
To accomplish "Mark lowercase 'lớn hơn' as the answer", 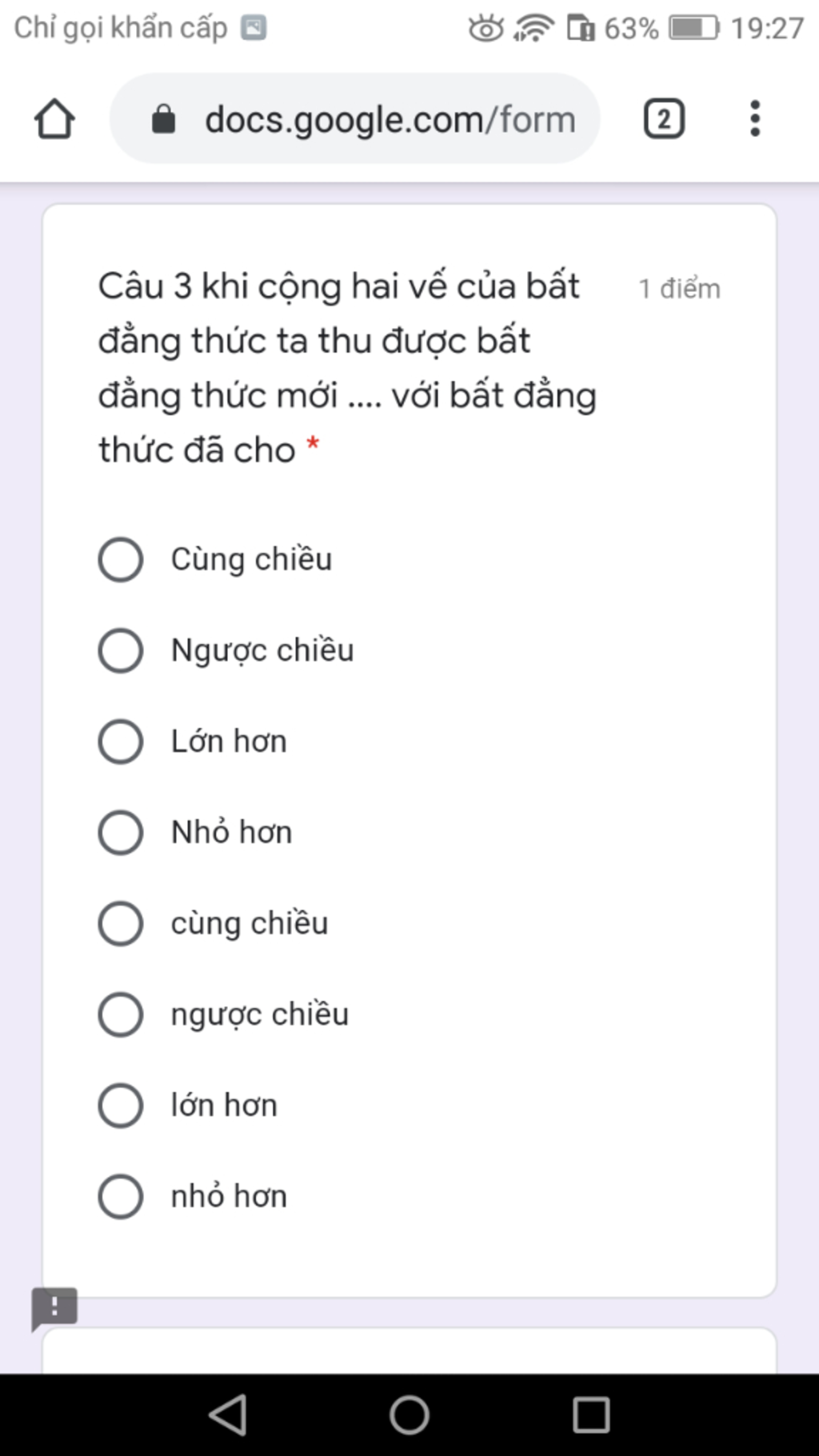I will click(x=121, y=1106).
